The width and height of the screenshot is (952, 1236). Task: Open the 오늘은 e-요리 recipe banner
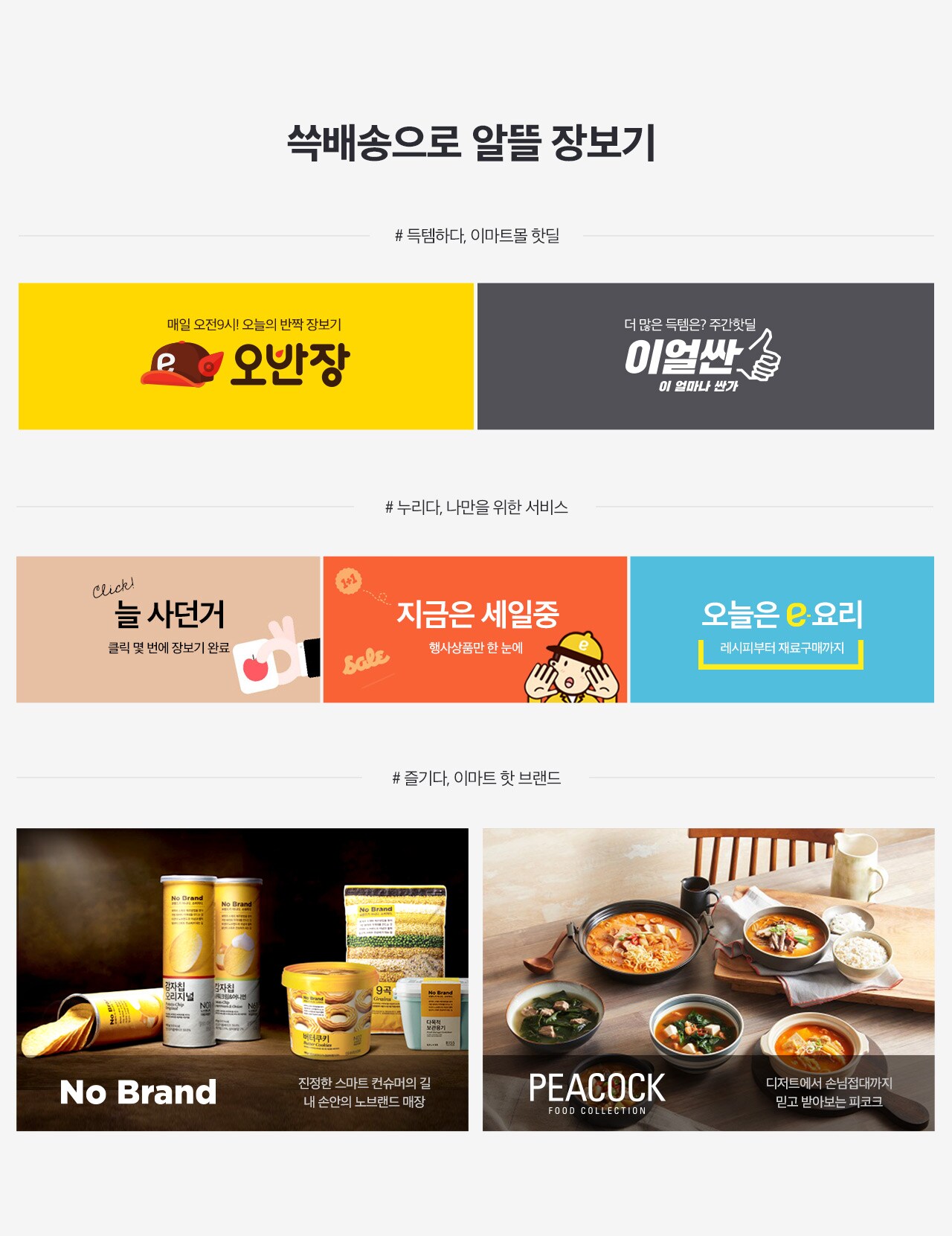pos(782,629)
